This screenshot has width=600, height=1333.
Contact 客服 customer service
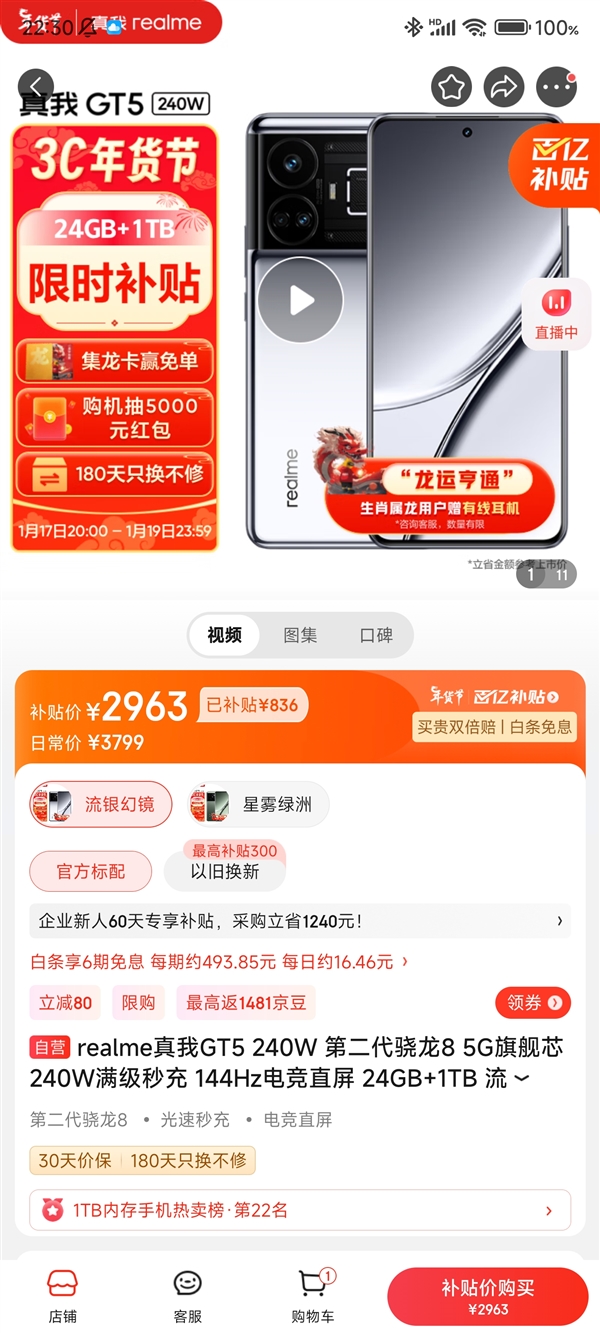coord(187,1296)
